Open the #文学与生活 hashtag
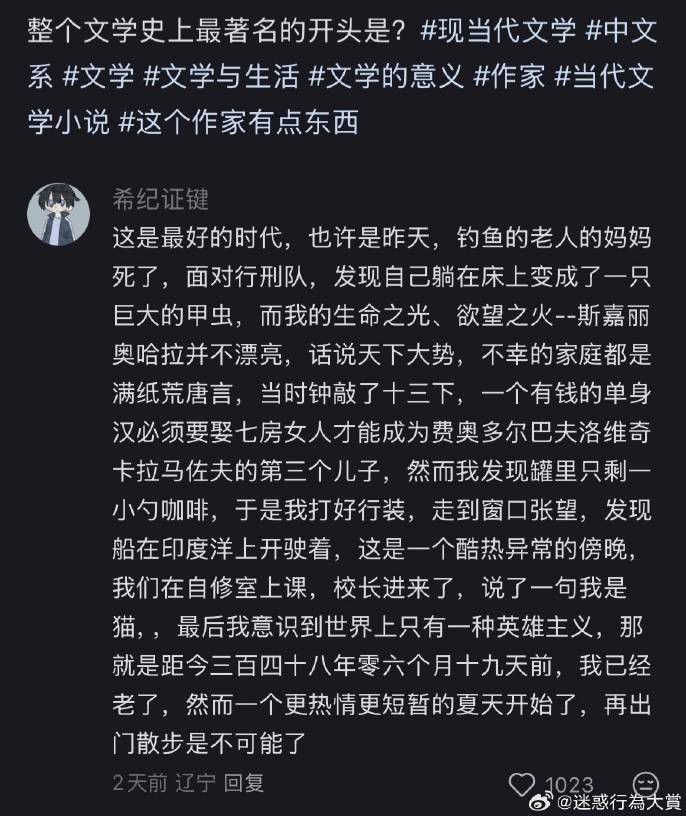Image resolution: width=686 pixels, height=816 pixels. (x=222, y=77)
